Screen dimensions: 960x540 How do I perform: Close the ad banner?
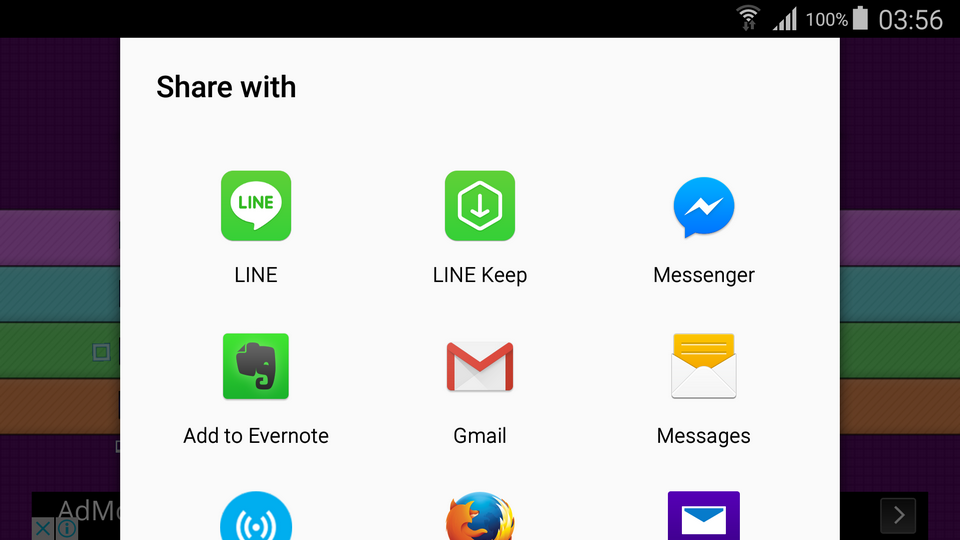click(43, 528)
